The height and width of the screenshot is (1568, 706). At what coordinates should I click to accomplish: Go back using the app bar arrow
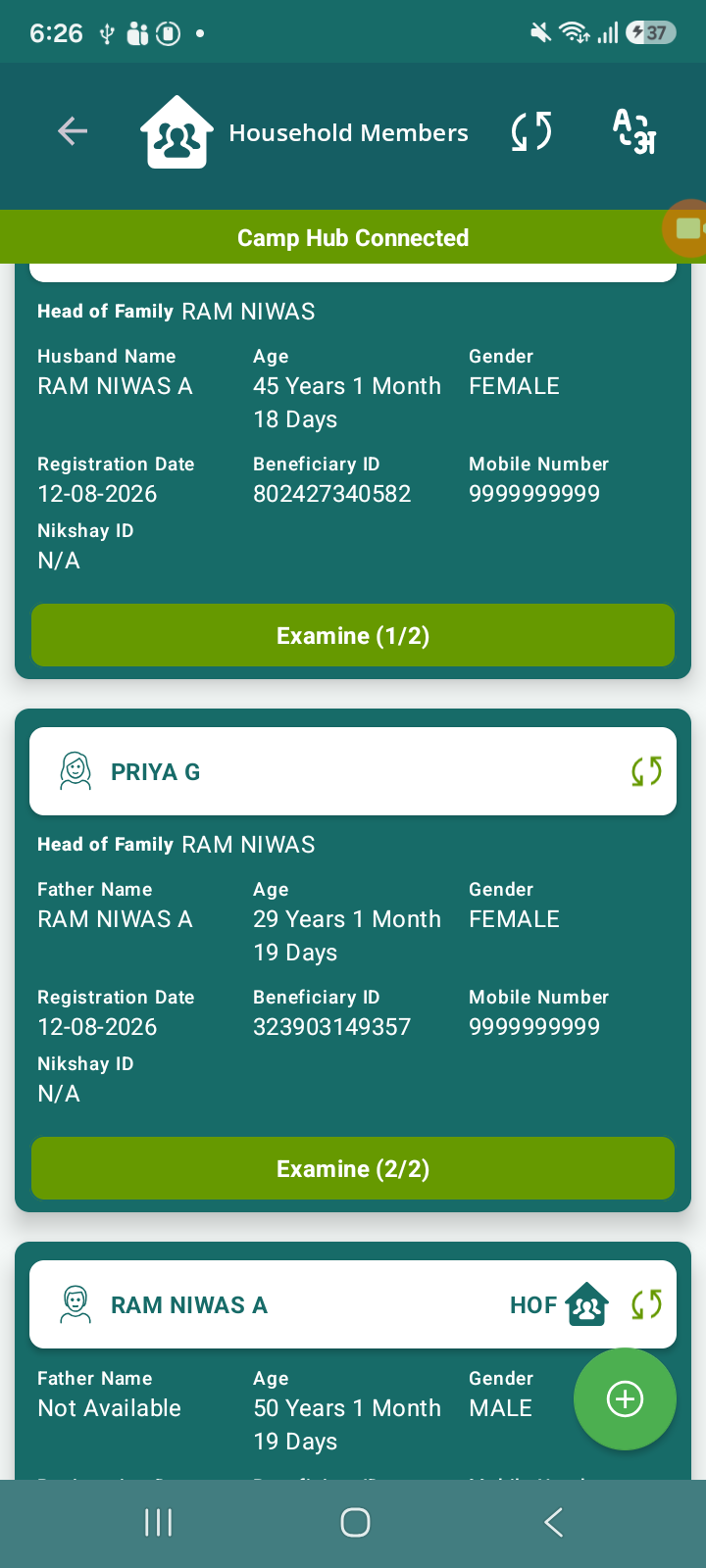73,130
